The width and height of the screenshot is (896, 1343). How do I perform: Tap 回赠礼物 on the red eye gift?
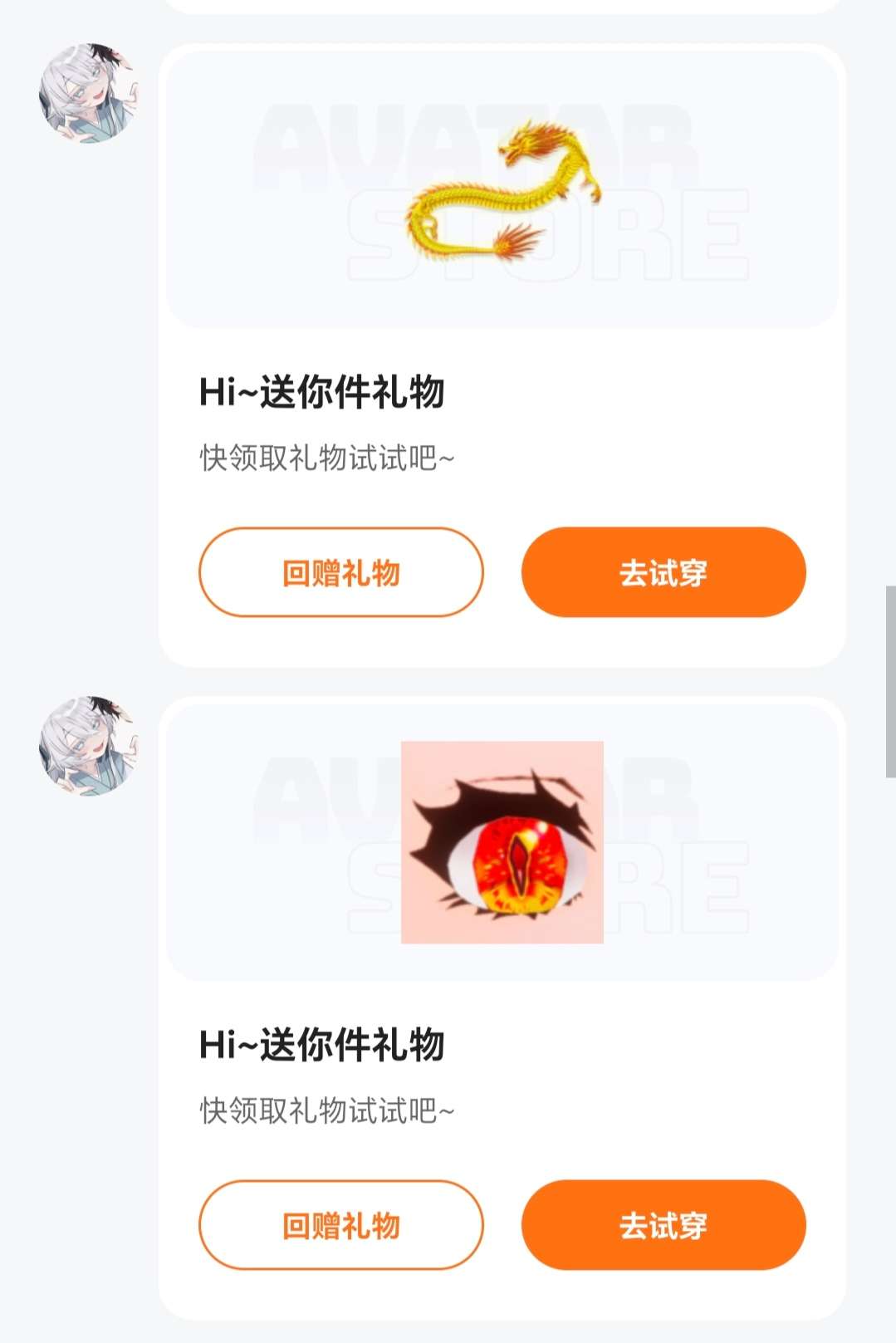340,1225
